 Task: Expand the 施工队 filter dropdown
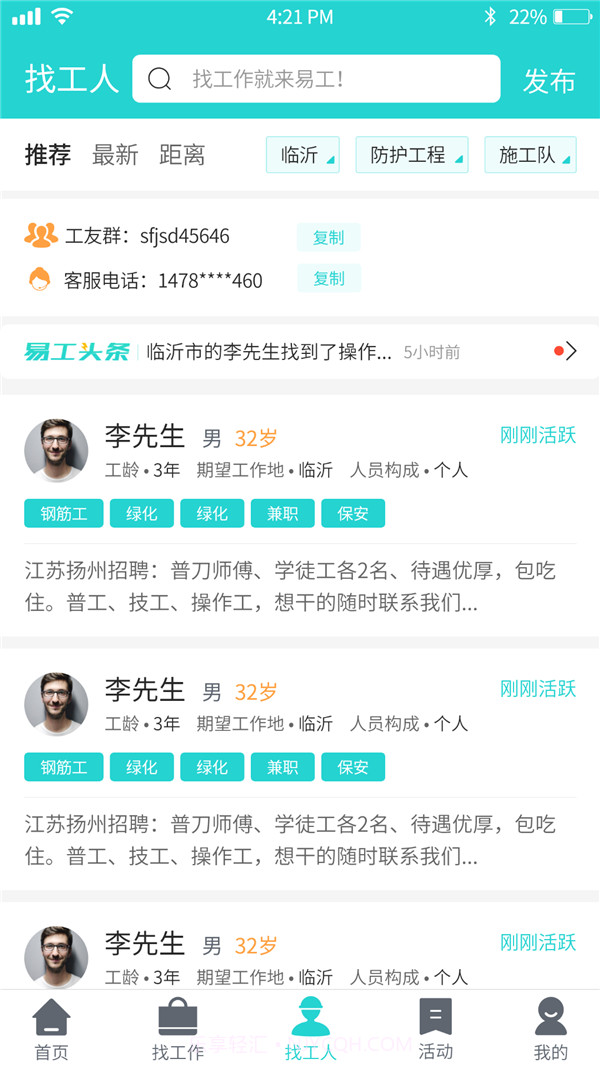(x=530, y=155)
